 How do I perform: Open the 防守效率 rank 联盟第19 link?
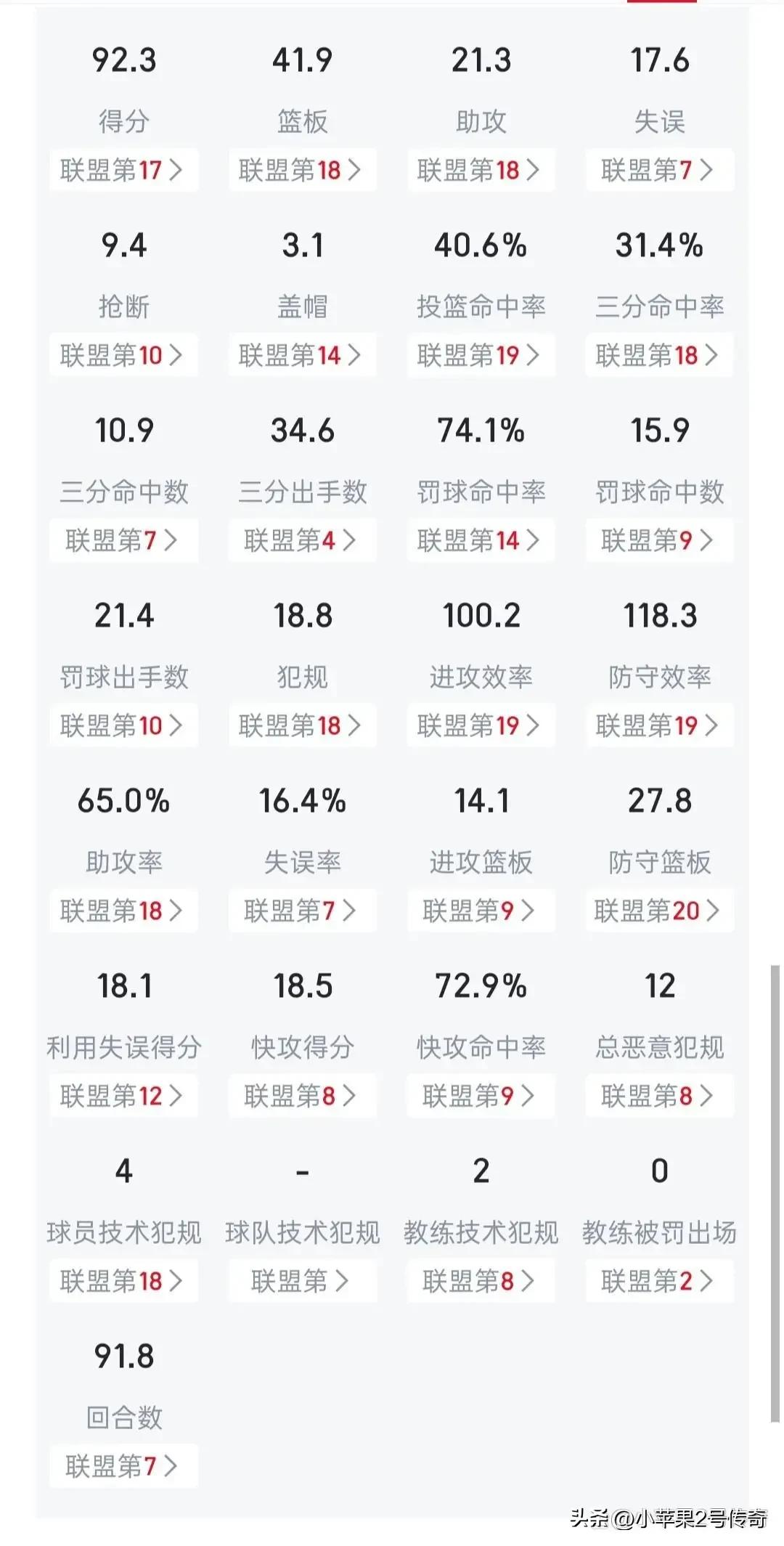pos(659,725)
